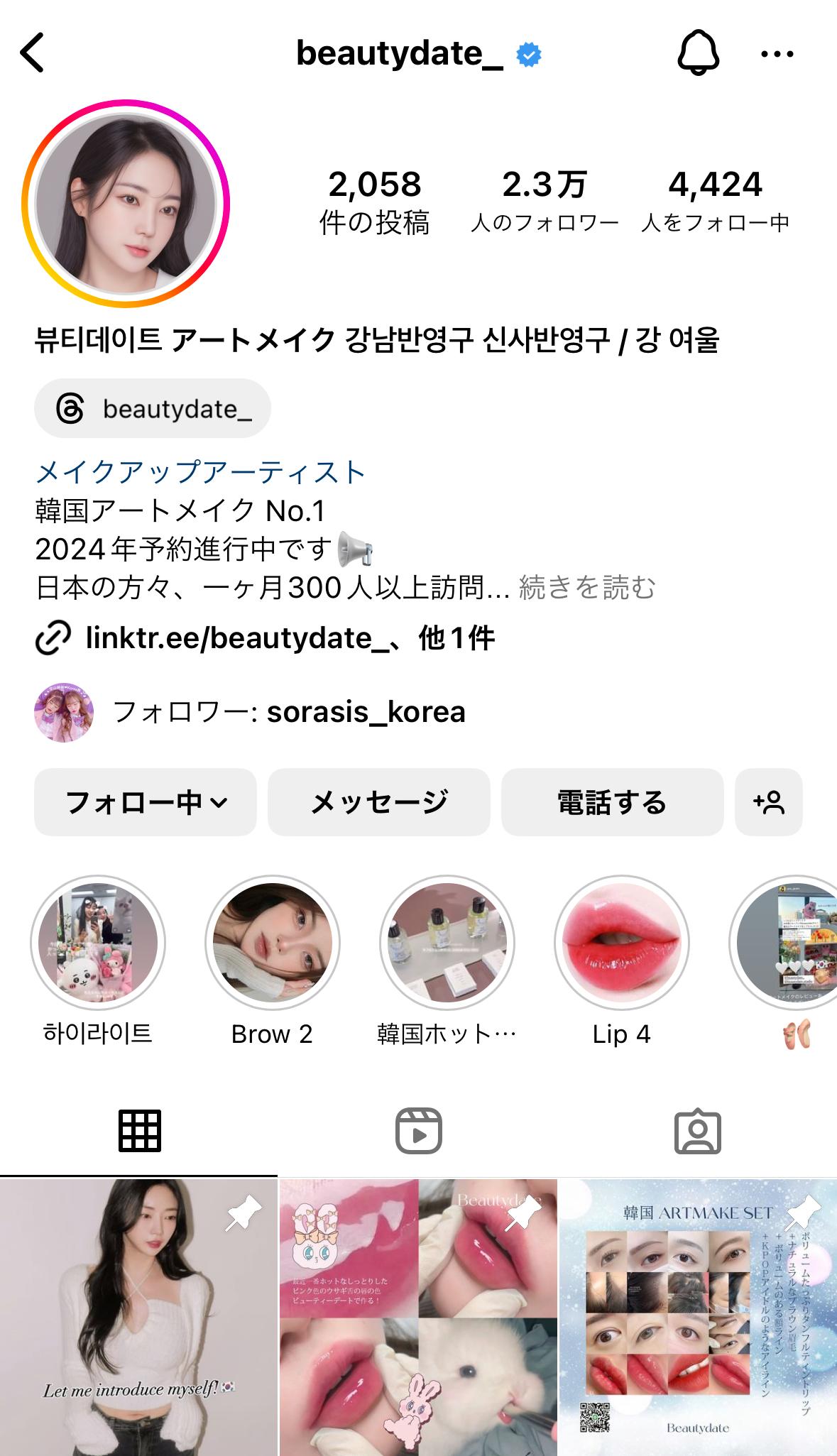The width and height of the screenshot is (837, 1456).
Task: Expand the bio with 続きを読む
Action: click(587, 588)
